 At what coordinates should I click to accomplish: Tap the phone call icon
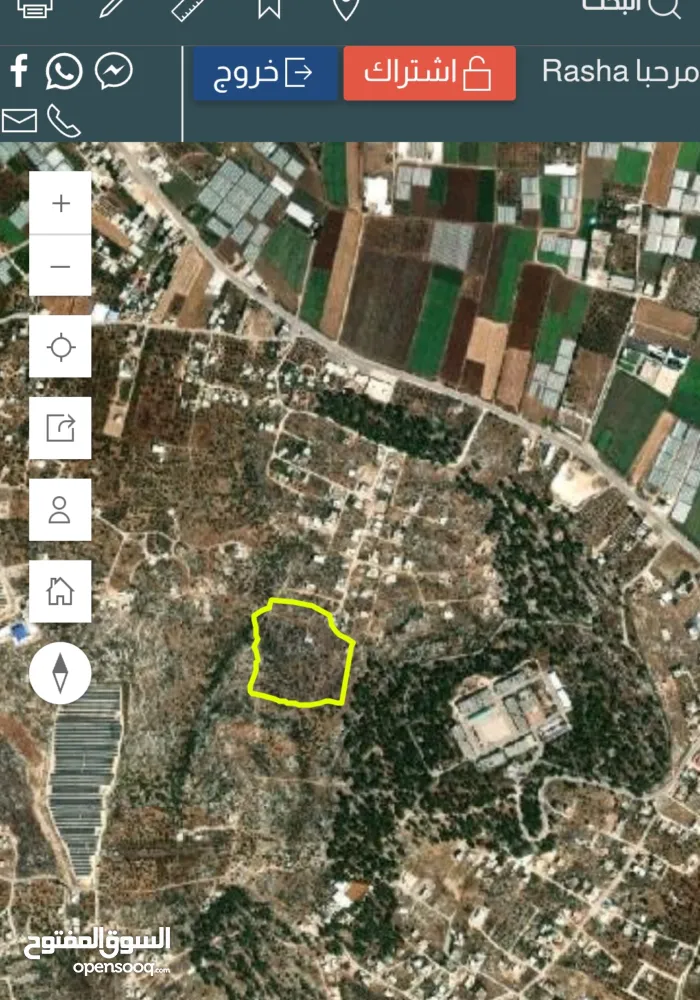[x=64, y=122]
